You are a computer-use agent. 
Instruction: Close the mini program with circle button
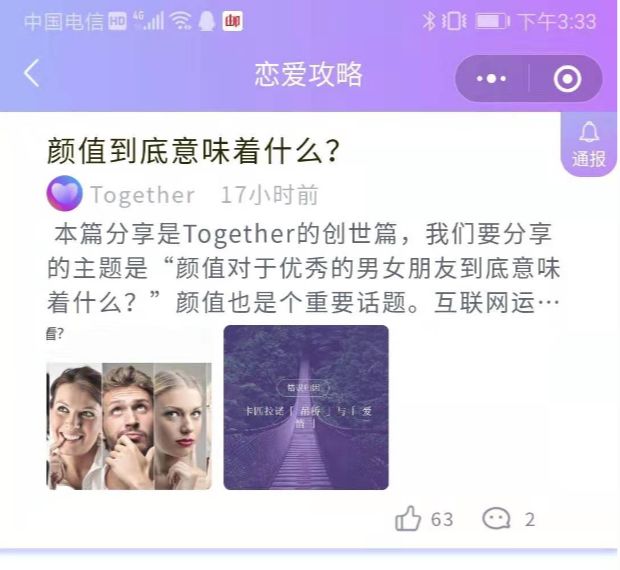tap(567, 79)
